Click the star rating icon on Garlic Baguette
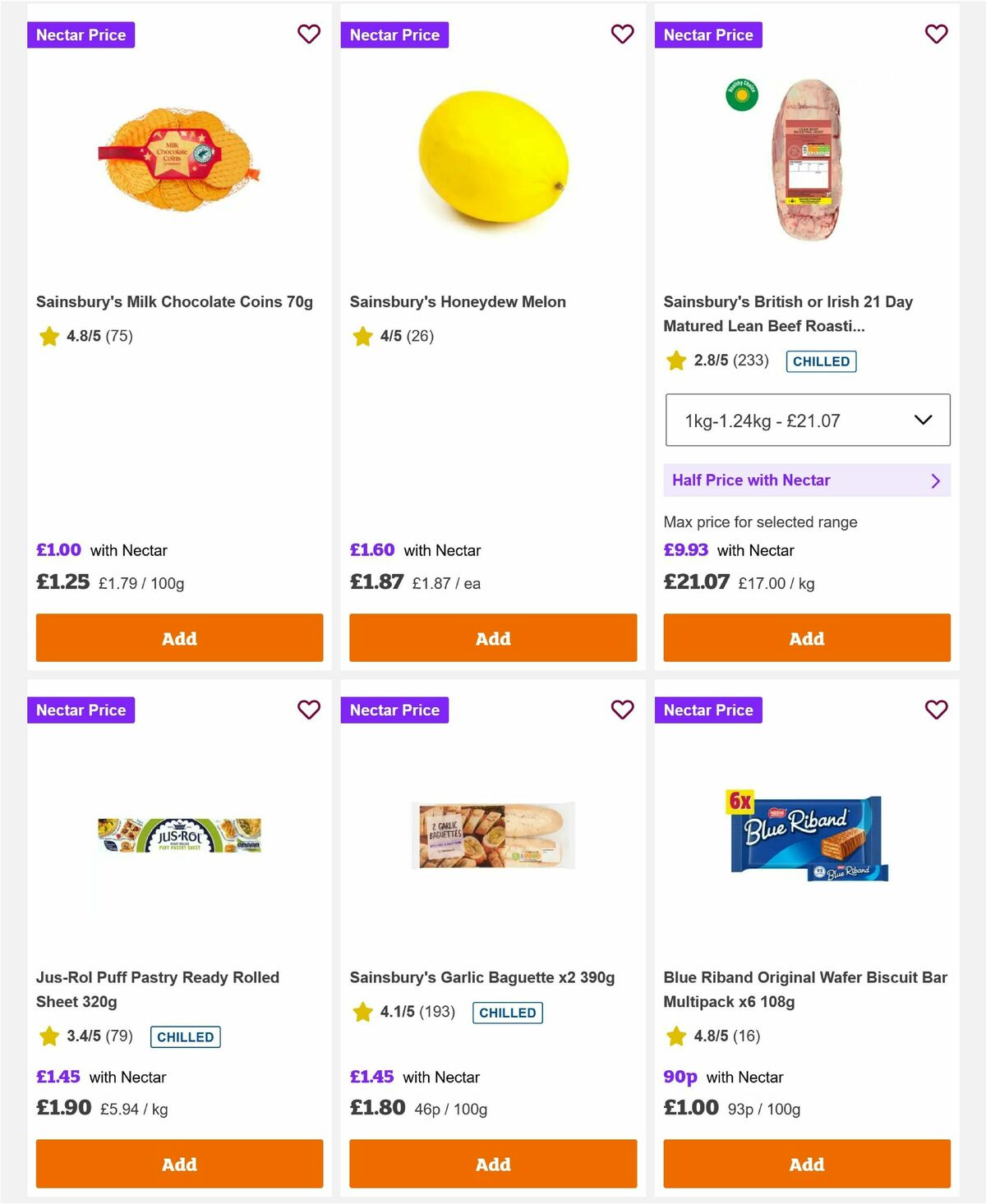The image size is (986, 1204). pos(362,1012)
